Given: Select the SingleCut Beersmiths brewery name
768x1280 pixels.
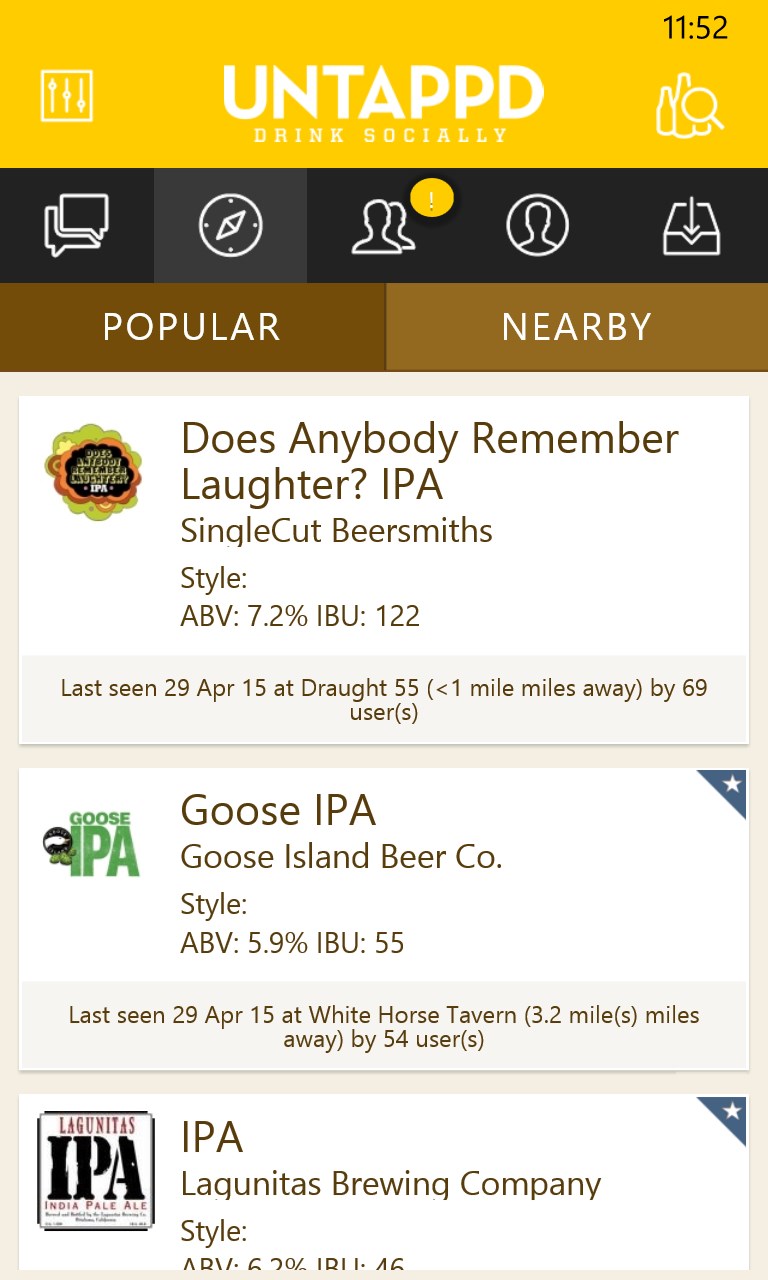Looking at the screenshot, I should point(335,531).
